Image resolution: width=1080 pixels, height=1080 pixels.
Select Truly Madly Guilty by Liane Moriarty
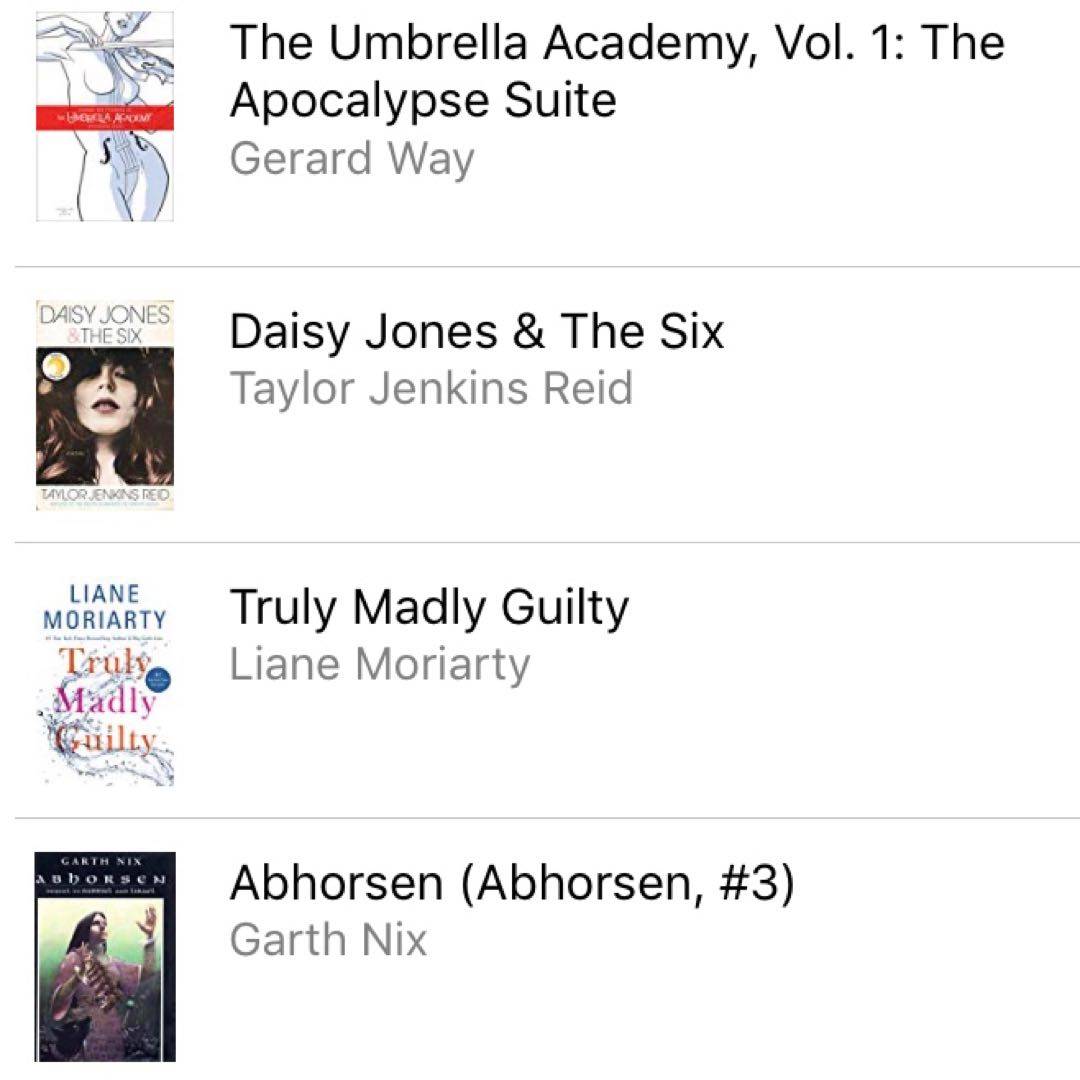click(429, 607)
